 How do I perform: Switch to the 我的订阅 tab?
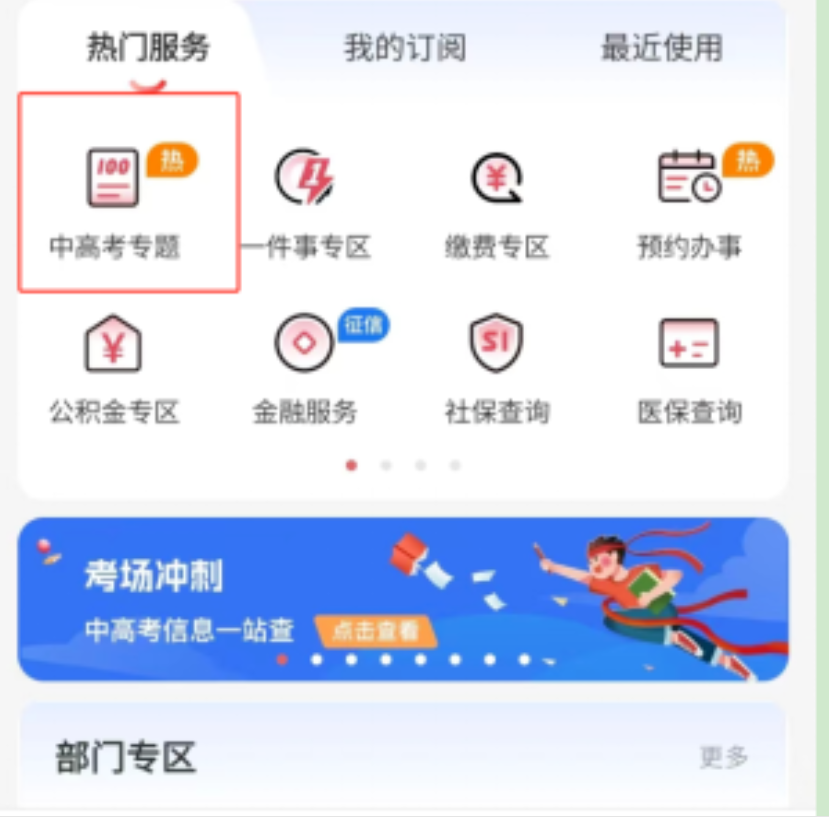404,48
